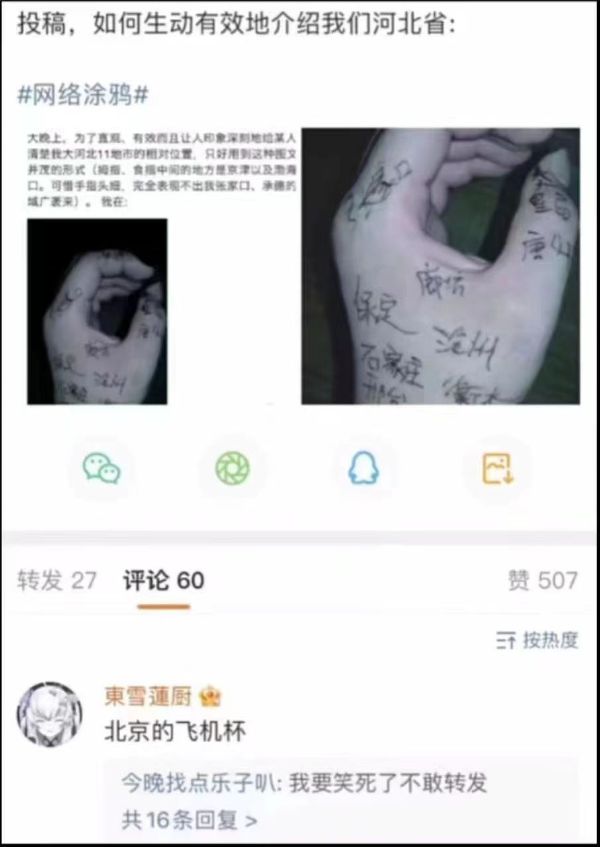Image resolution: width=600 pixels, height=847 pixels.
Task: Change the comment sorting via 按热度
Action: pos(537,640)
